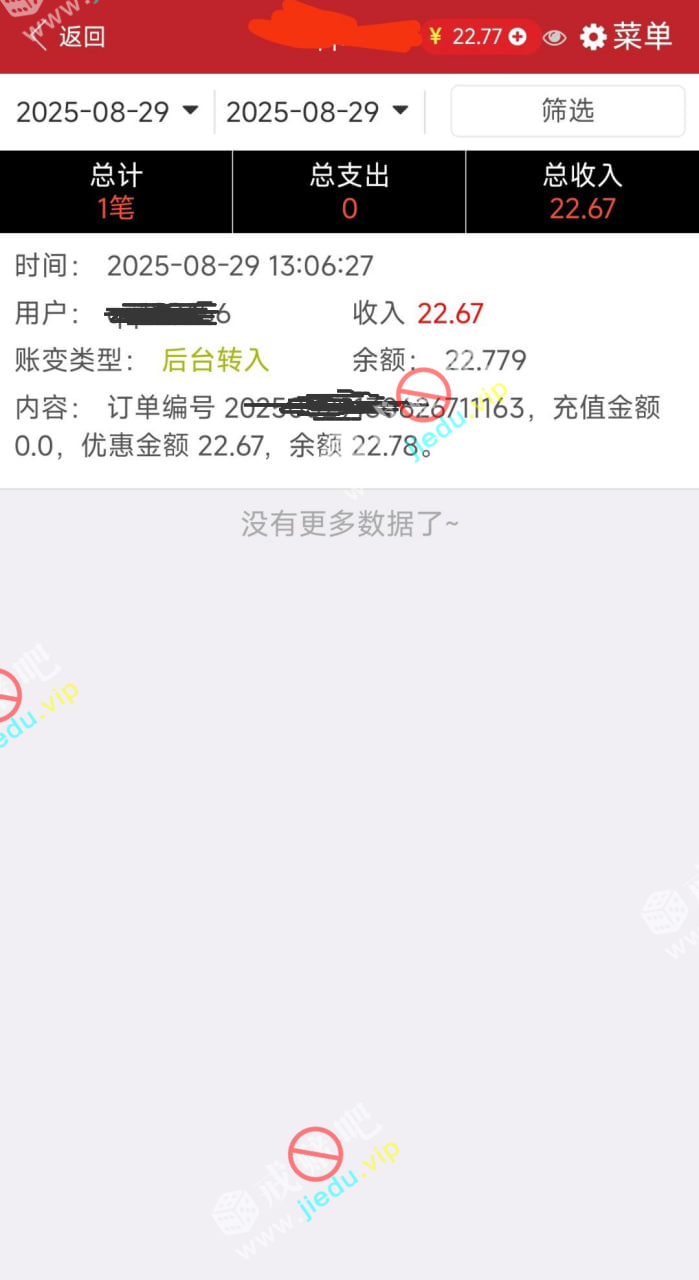Go back via 返回
699x1280 pixels.
pyautogui.click(x=70, y=37)
